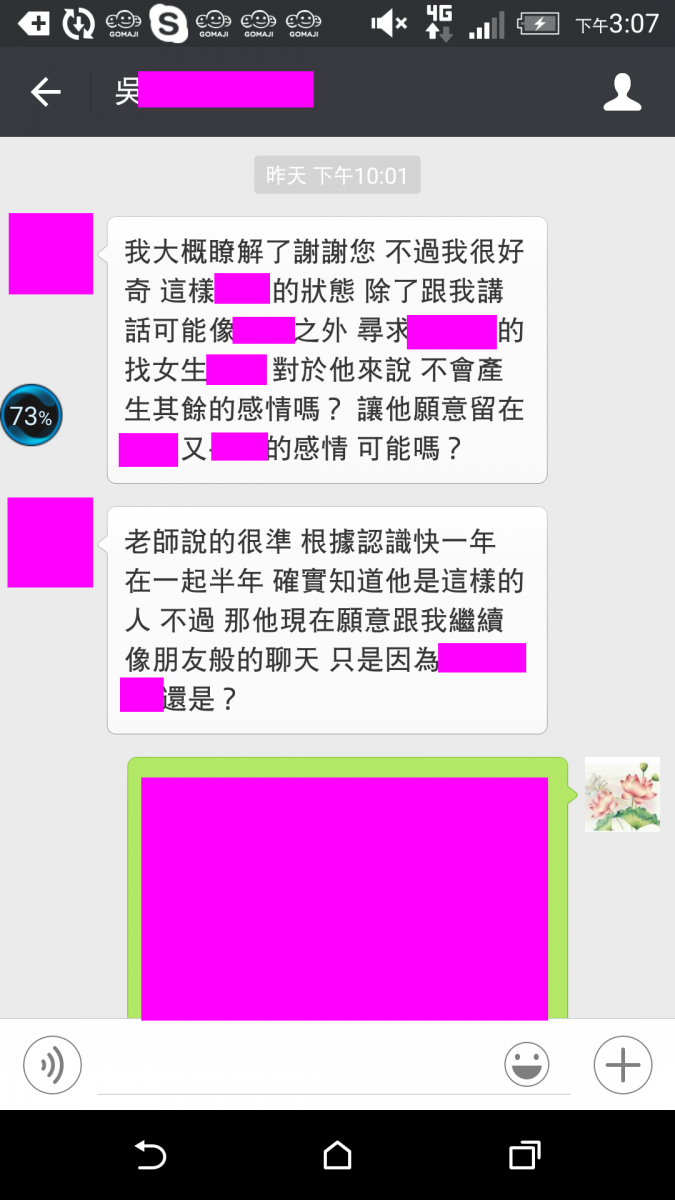
Task: Open my lotus flower avatar
Action: point(622,794)
